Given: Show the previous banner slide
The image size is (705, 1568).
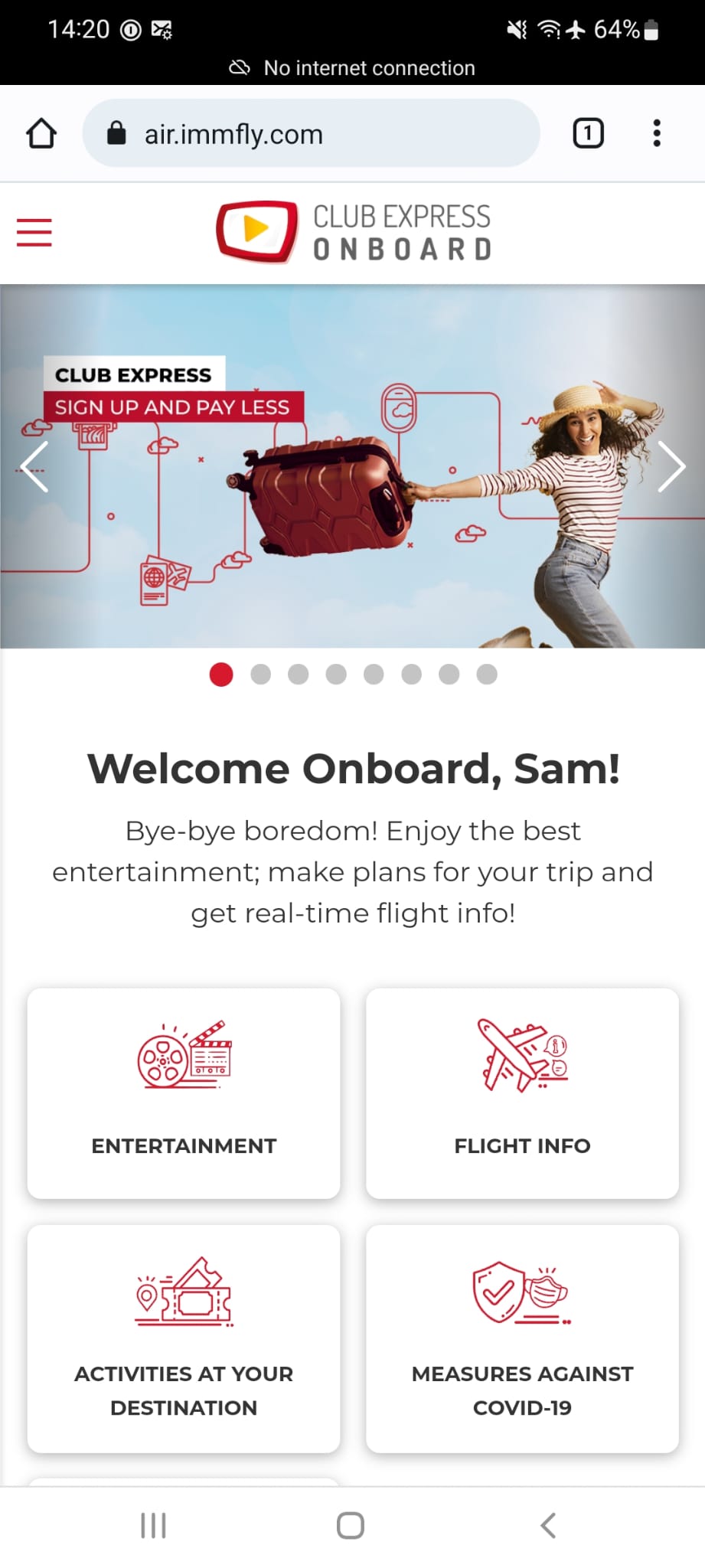Looking at the screenshot, I should coord(34,465).
